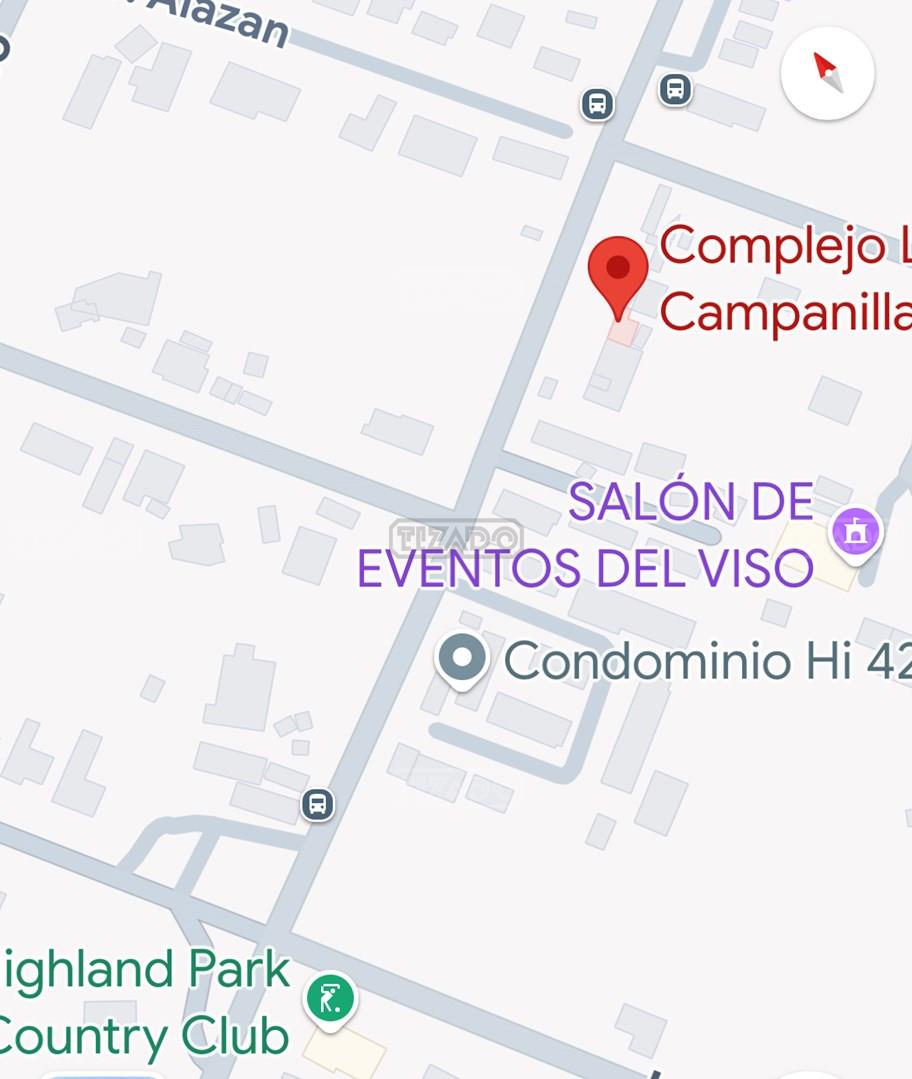
Task: Select the Salón de Eventos del Viso marker
Action: (x=855, y=532)
